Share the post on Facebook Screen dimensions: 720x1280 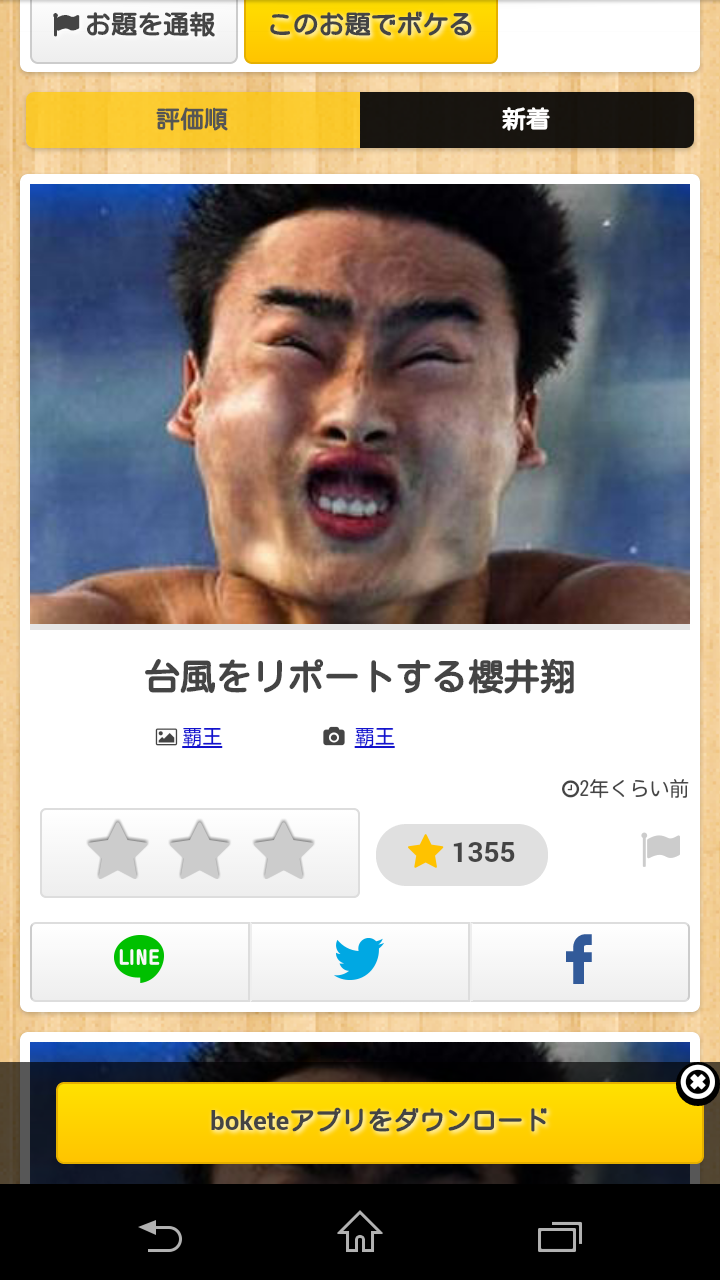(579, 961)
